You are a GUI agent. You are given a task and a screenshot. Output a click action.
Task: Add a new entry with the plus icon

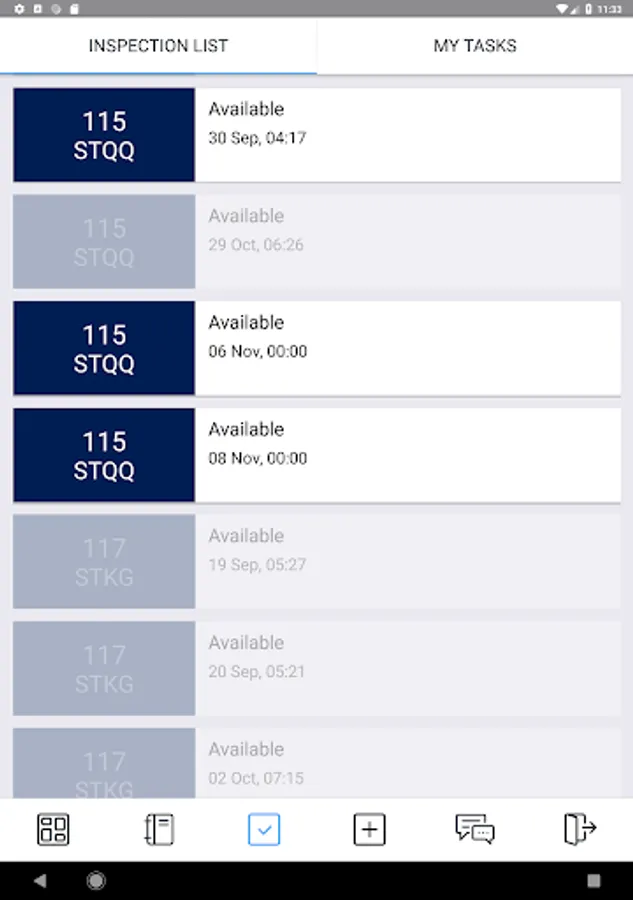369,829
